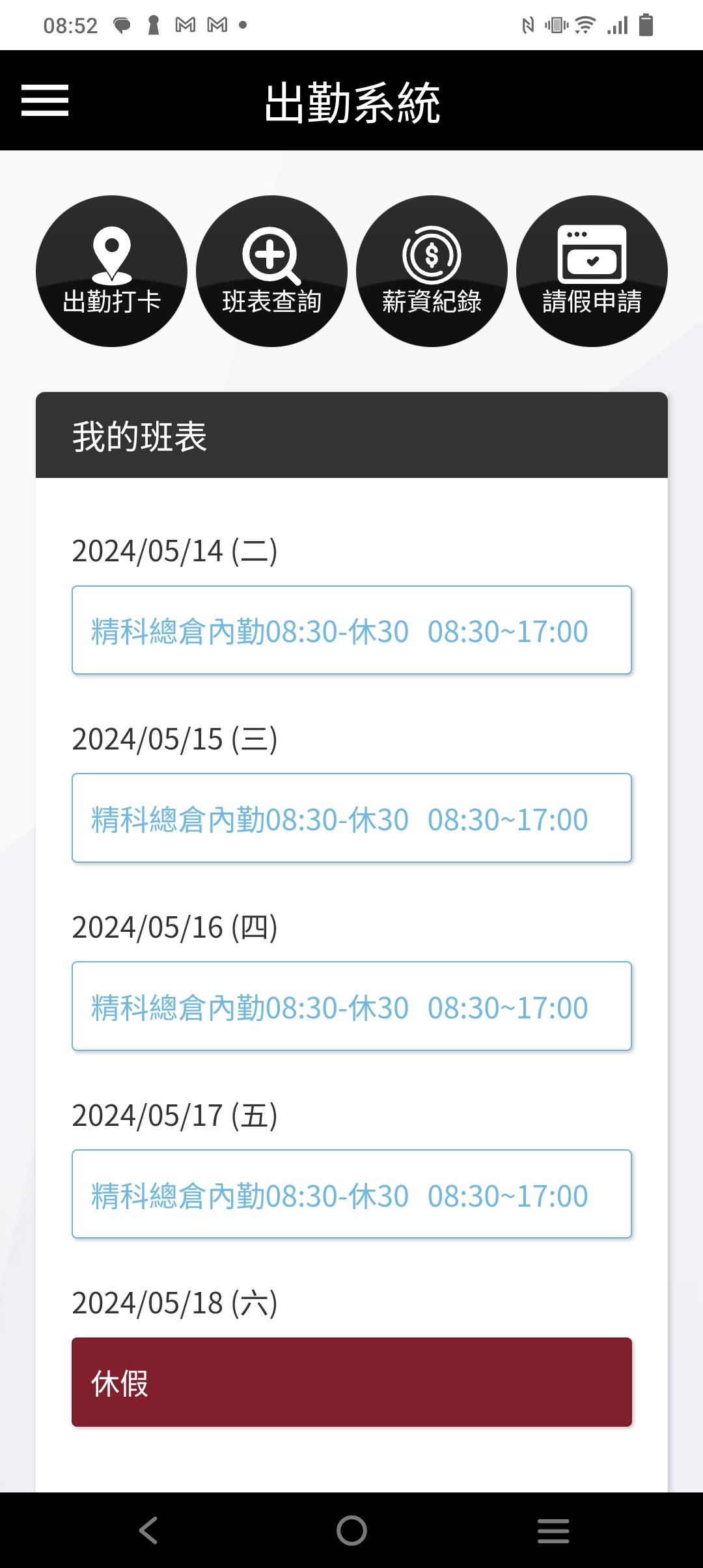View 薪資紀錄 salary records
This screenshot has height=1568, width=703.
432,272
